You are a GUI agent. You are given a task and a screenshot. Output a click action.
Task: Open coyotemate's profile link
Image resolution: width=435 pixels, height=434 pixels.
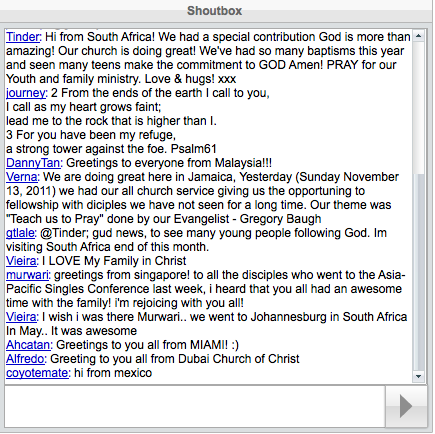[x=38, y=373]
